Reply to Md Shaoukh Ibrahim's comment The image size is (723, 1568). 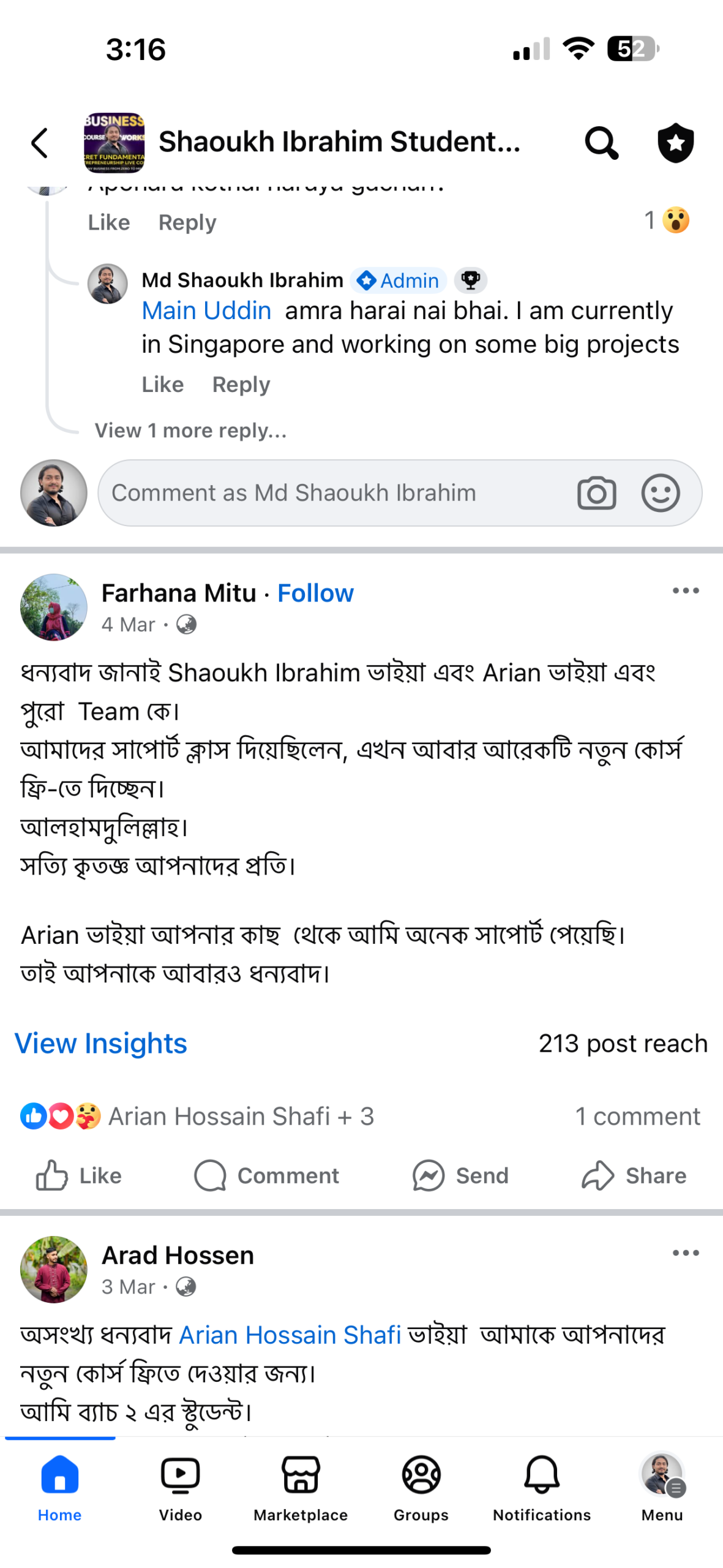[x=241, y=385]
